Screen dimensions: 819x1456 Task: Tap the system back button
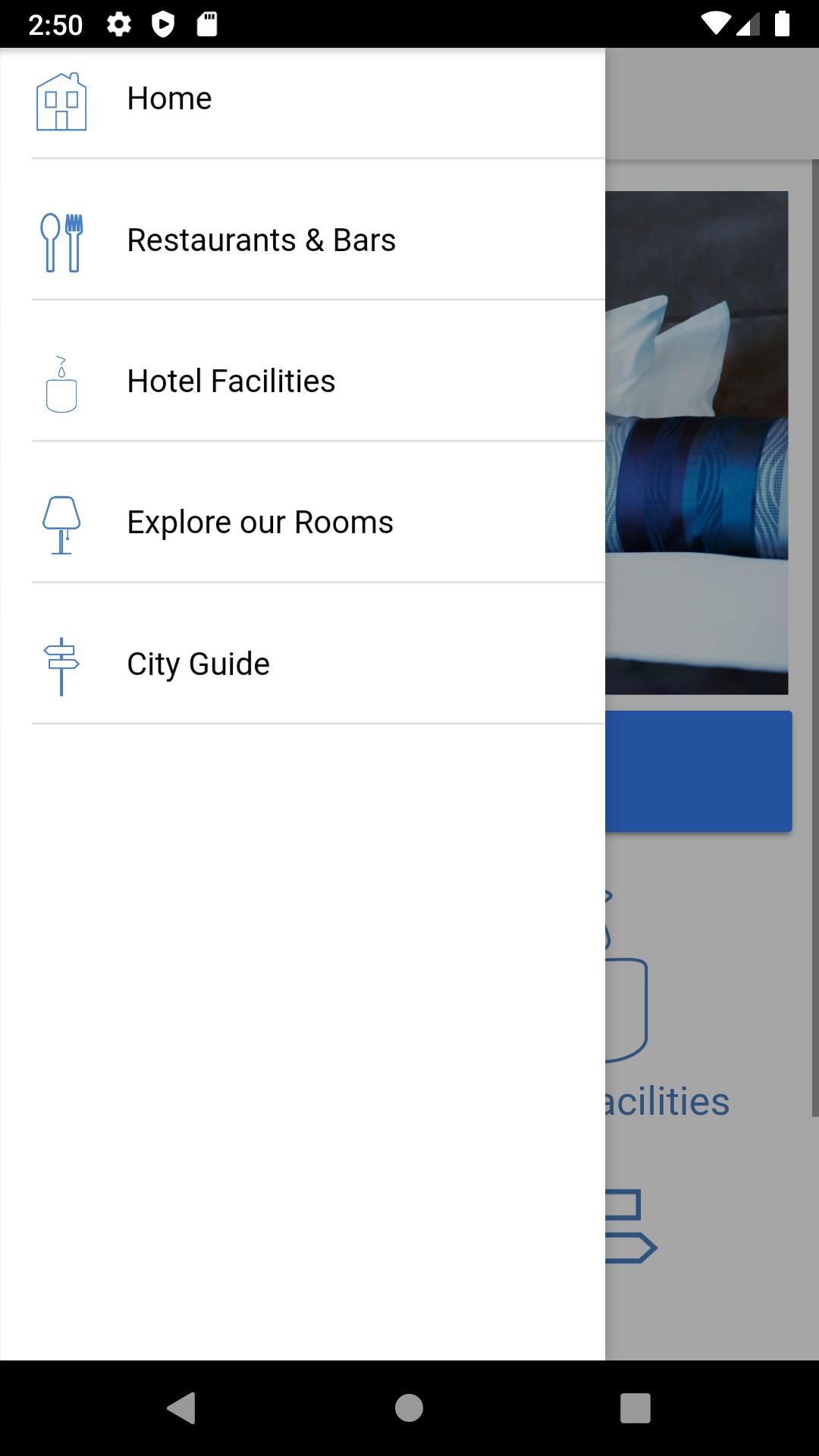point(181,1408)
